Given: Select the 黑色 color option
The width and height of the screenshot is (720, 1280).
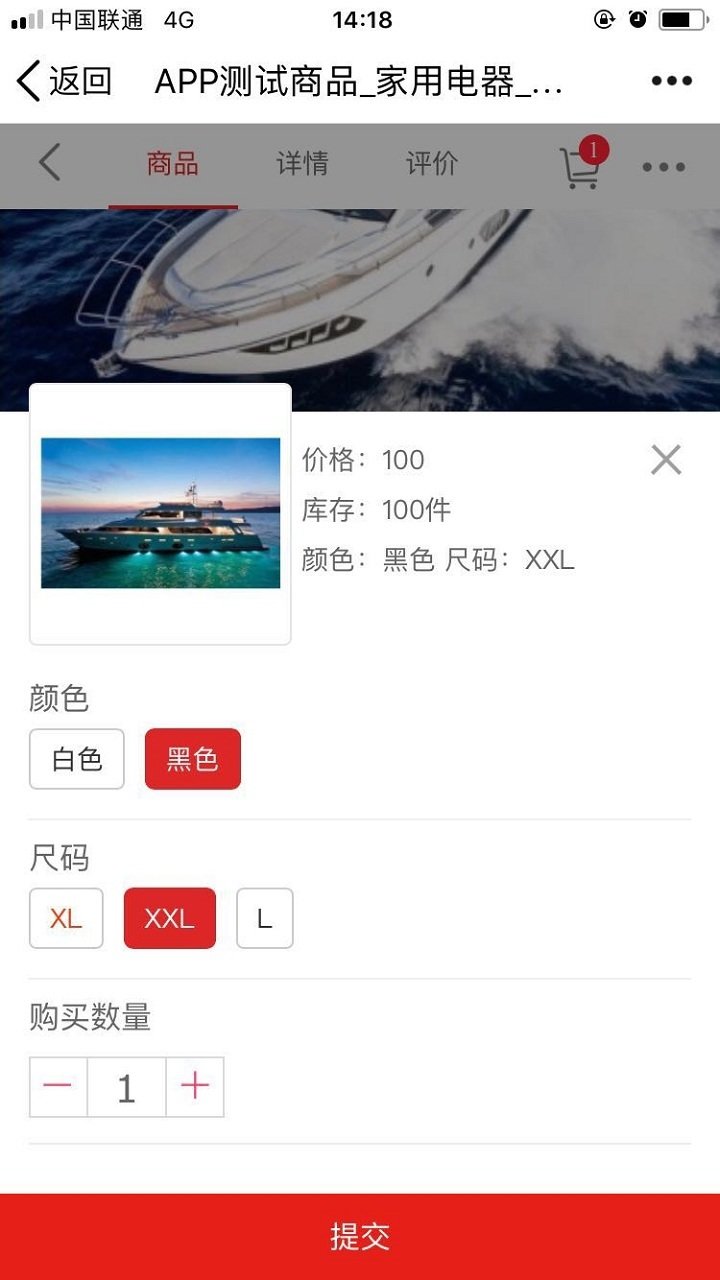Looking at the screenshot, I should click(193, 759).
